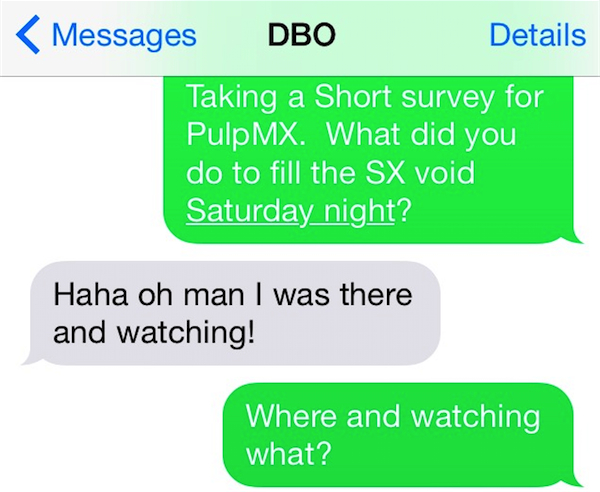600x492 pixels.
Task: Open Details for the DBO conversation
Action: (537, 36)
